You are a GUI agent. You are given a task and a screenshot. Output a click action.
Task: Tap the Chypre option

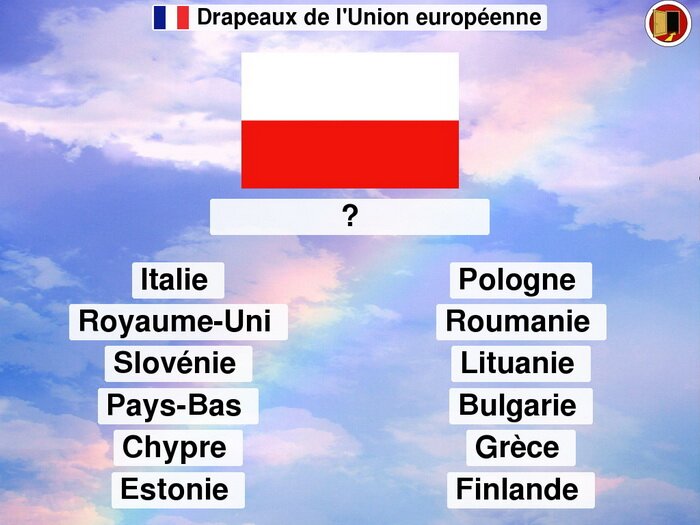177,448
